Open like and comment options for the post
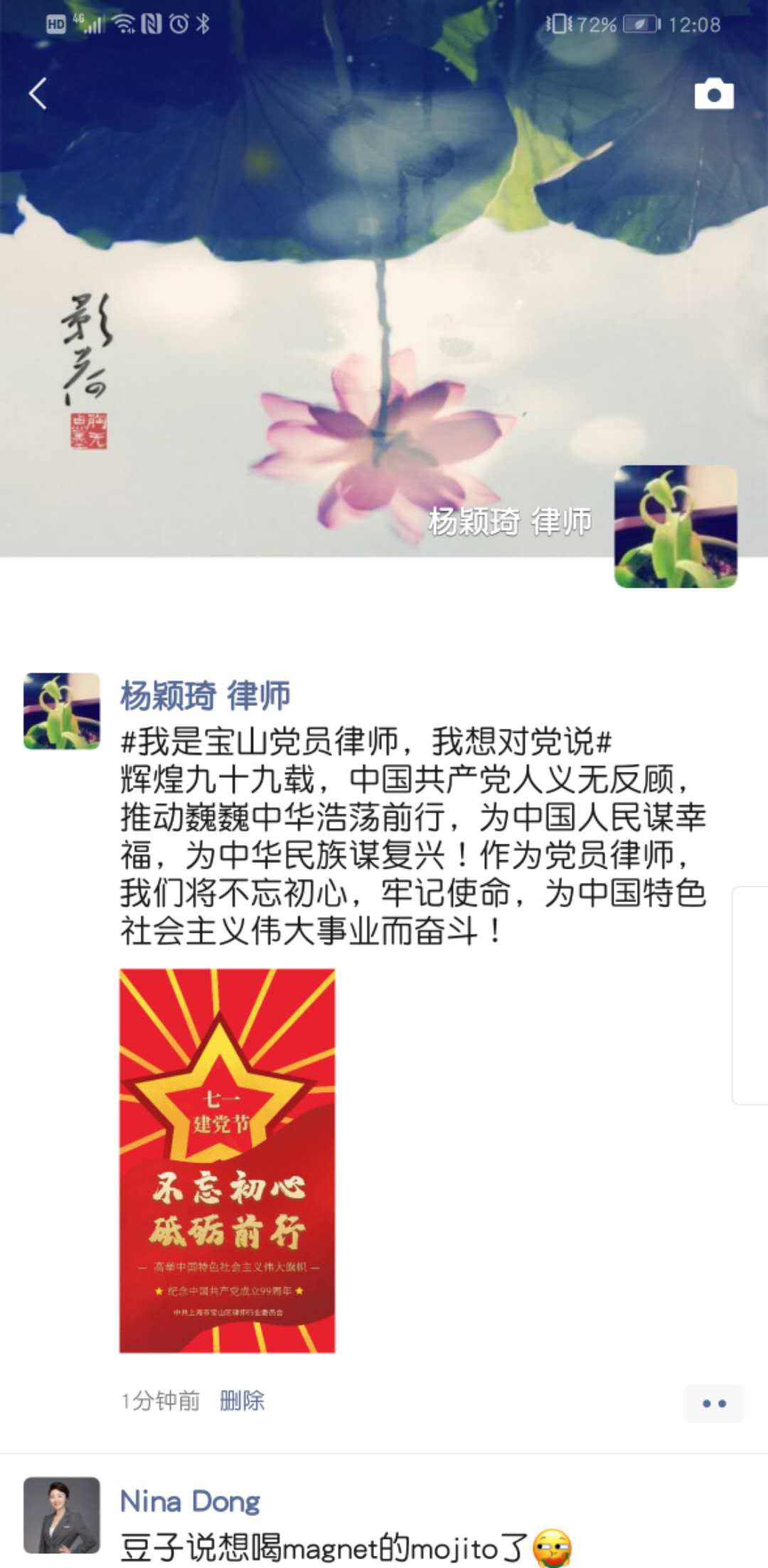Viewport: 768px width, 1568px height. [713, 1403]
